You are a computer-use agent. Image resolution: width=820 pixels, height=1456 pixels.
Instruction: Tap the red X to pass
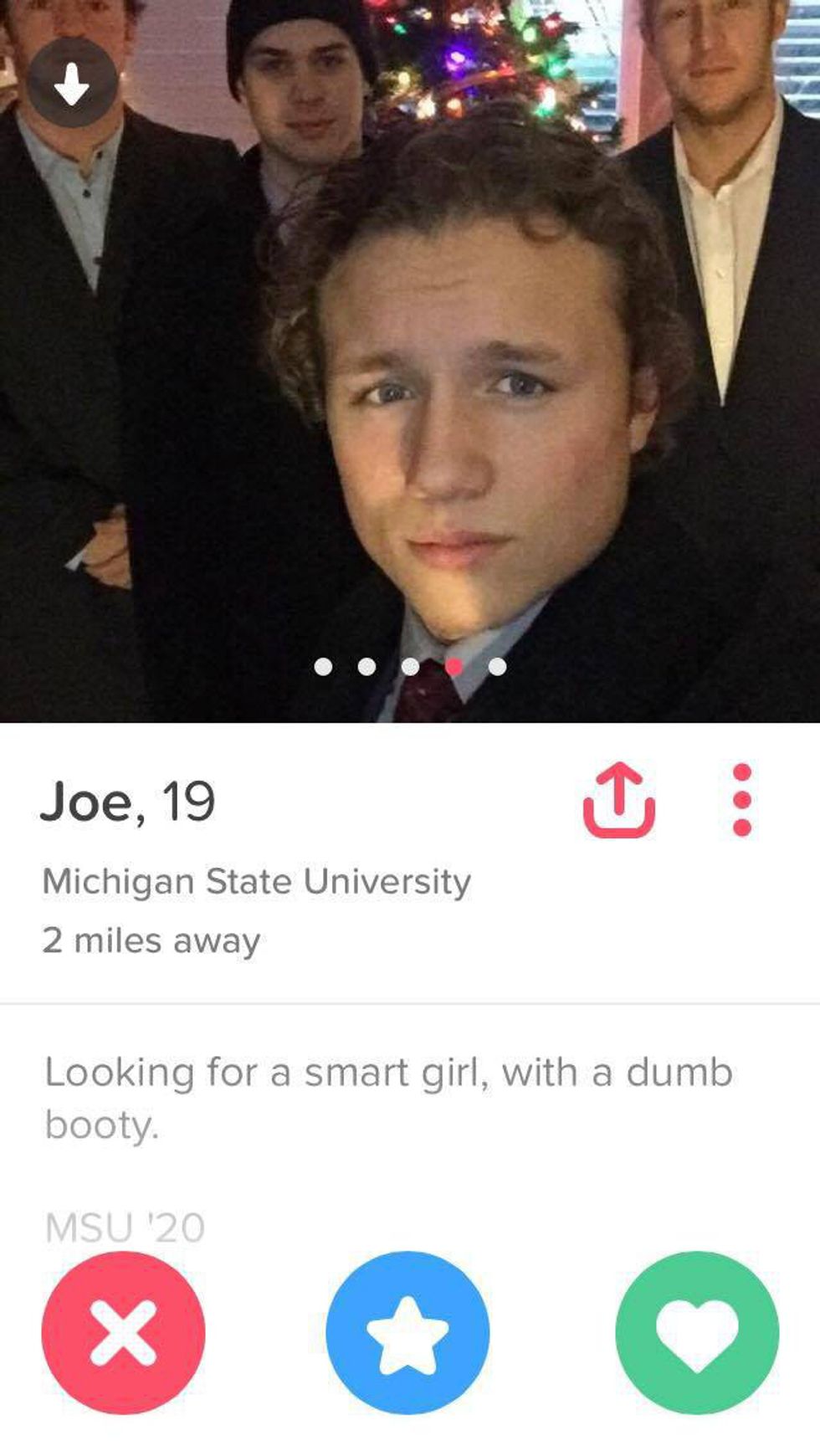pos(123,1332)
